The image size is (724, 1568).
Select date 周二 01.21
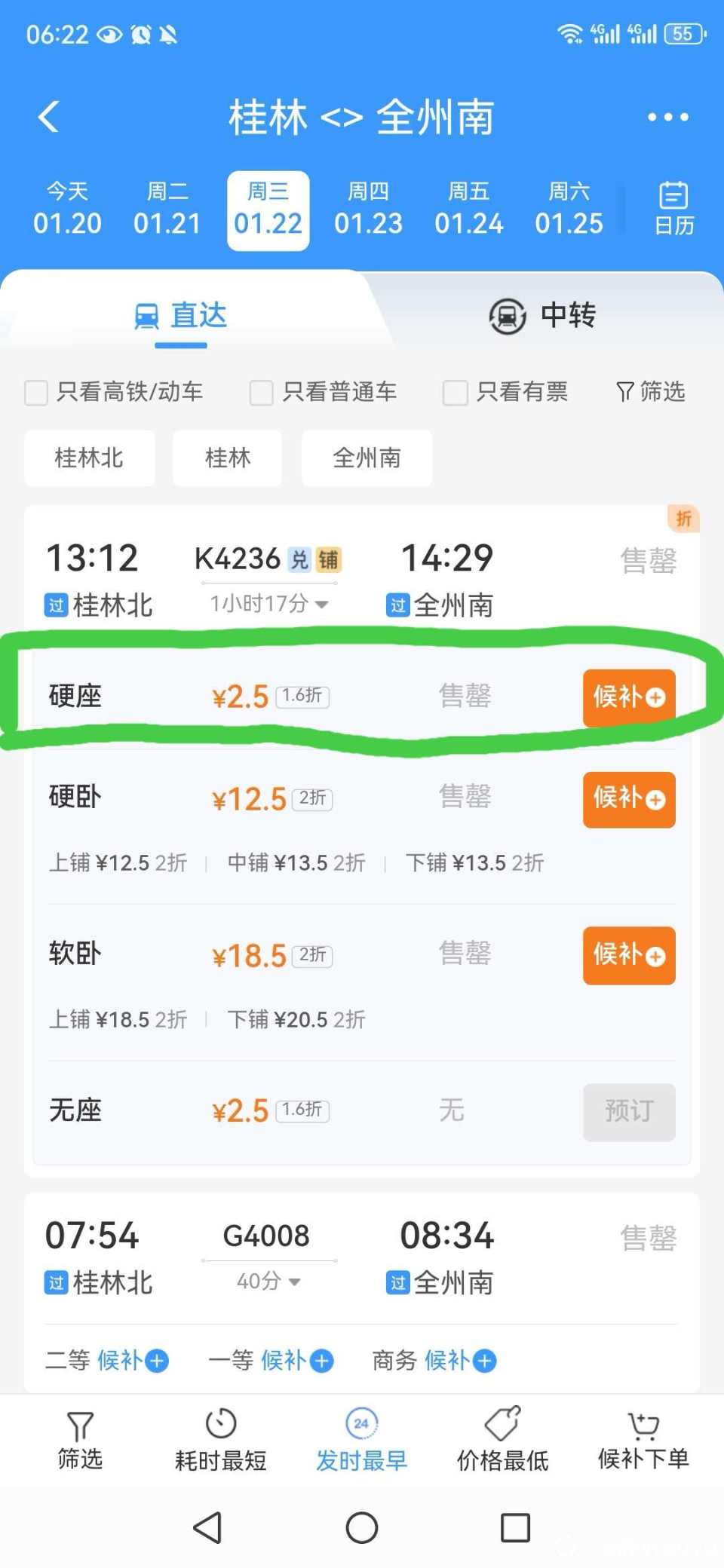[x=167, y=210]
